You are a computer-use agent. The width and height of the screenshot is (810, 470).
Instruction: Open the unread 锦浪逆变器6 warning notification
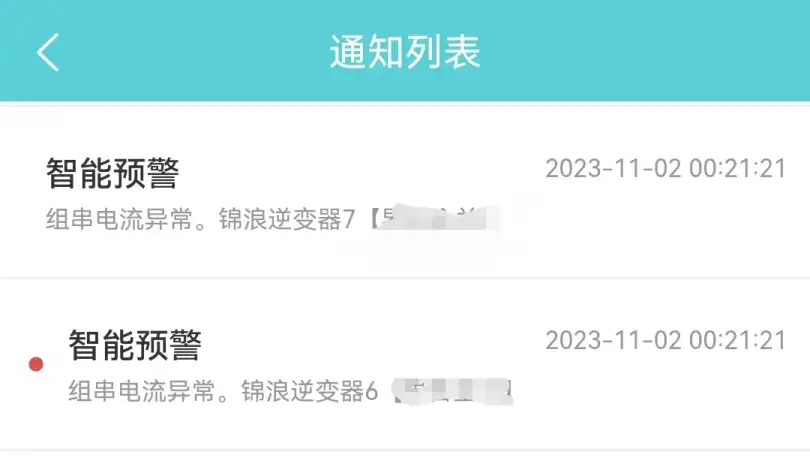coord(404,365)
